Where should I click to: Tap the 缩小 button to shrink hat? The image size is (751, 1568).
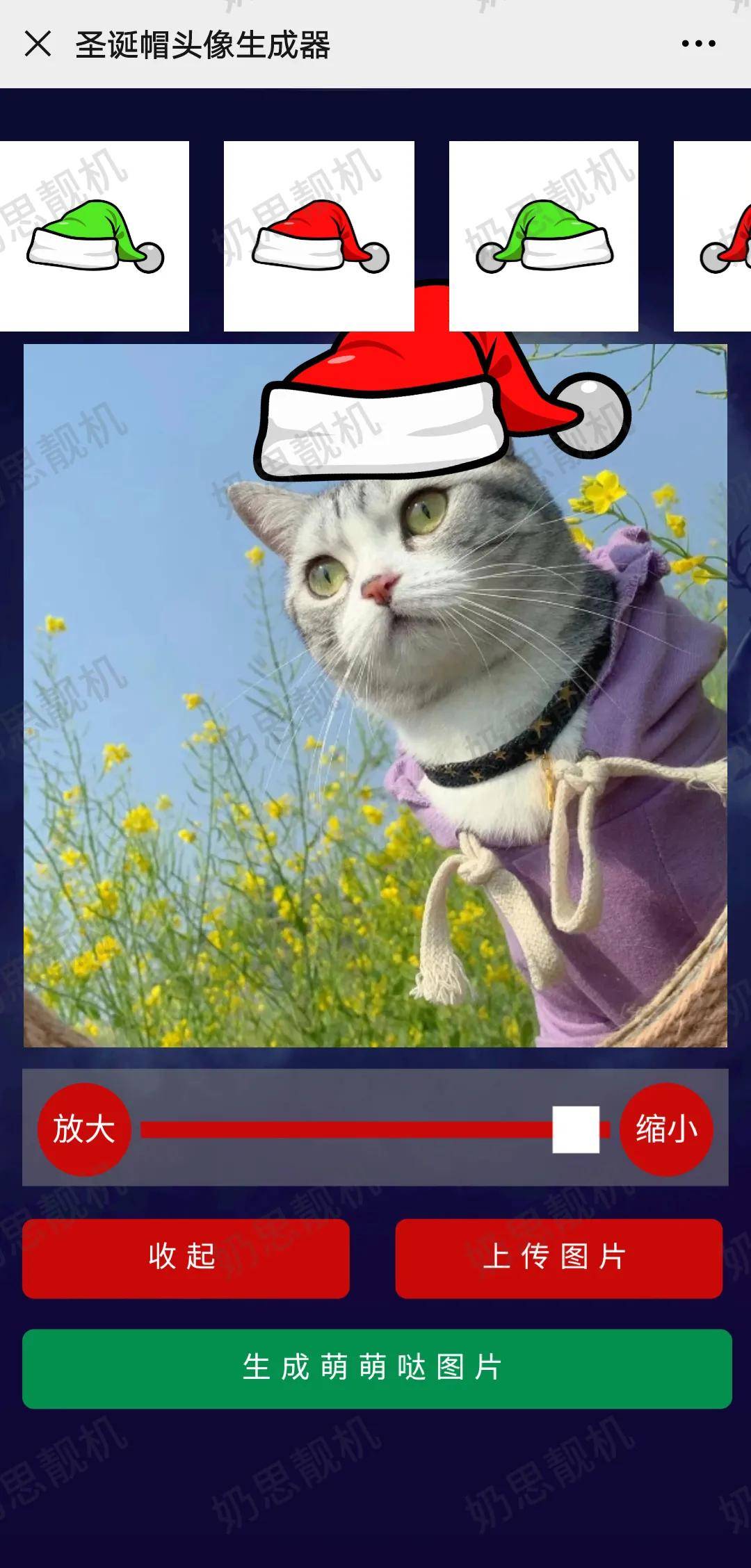coord(666,1129)
